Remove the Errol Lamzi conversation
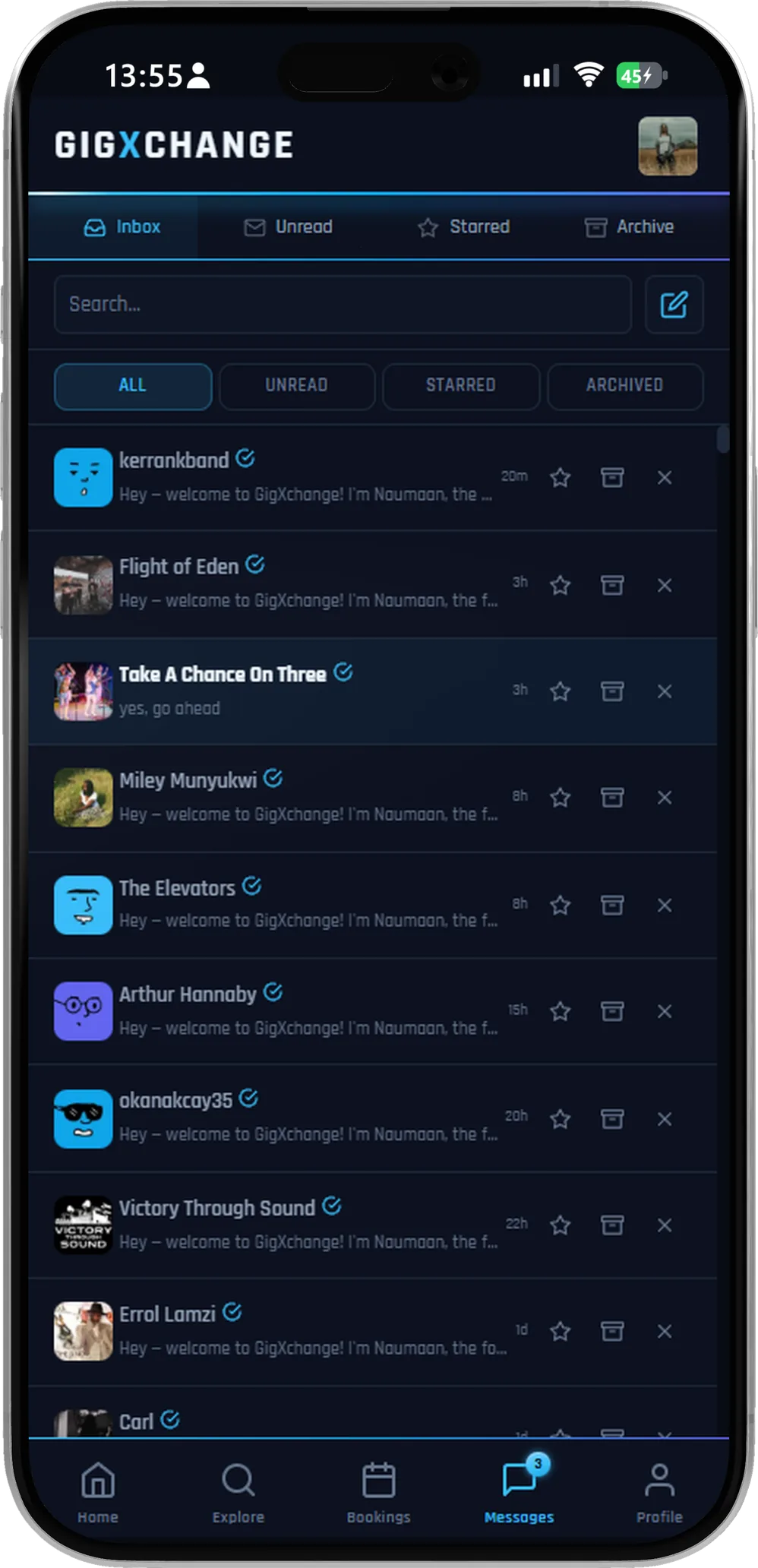Screen dimensions: 758x1568 pyautogui.click(x=665, y=1332)
